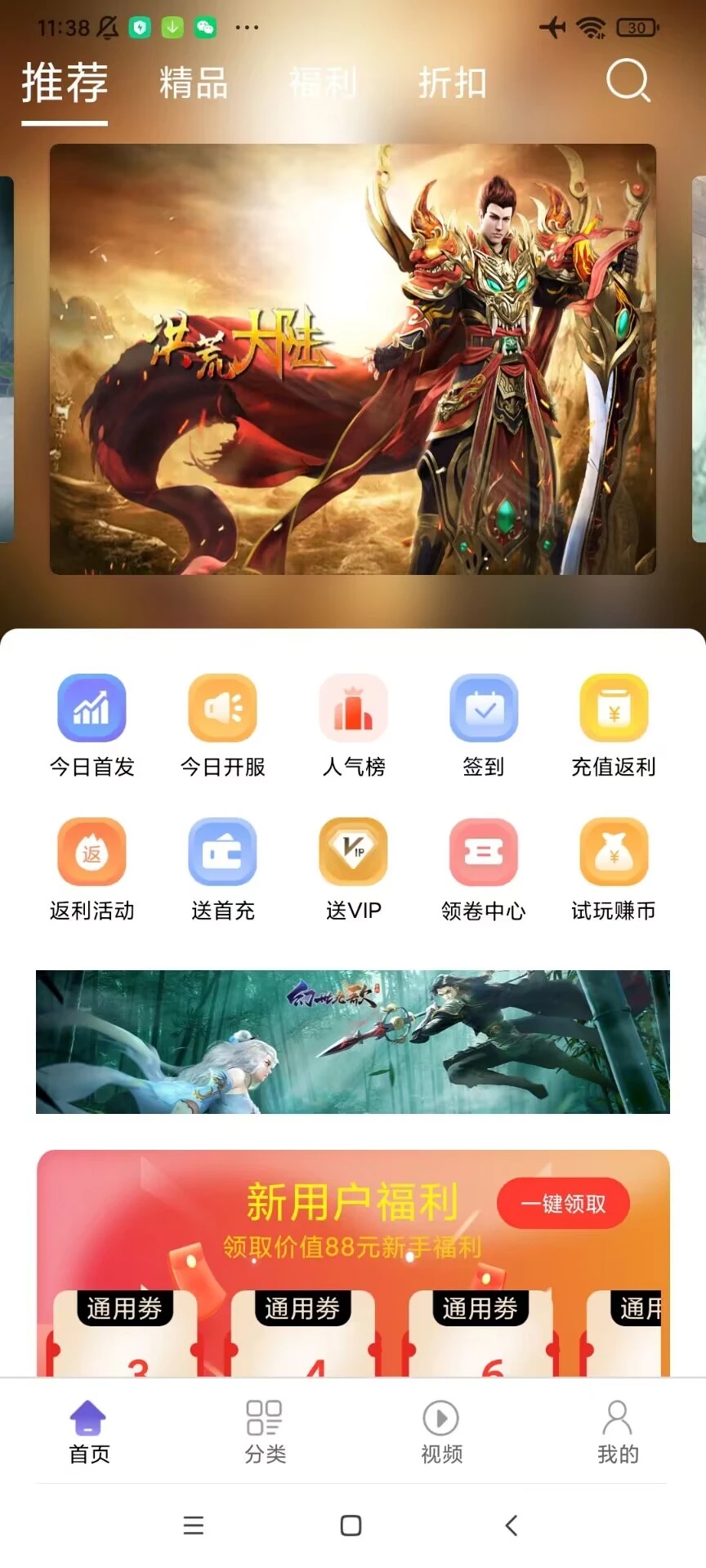Select the 返利活动 rebate activities icon

click(91, 870)
